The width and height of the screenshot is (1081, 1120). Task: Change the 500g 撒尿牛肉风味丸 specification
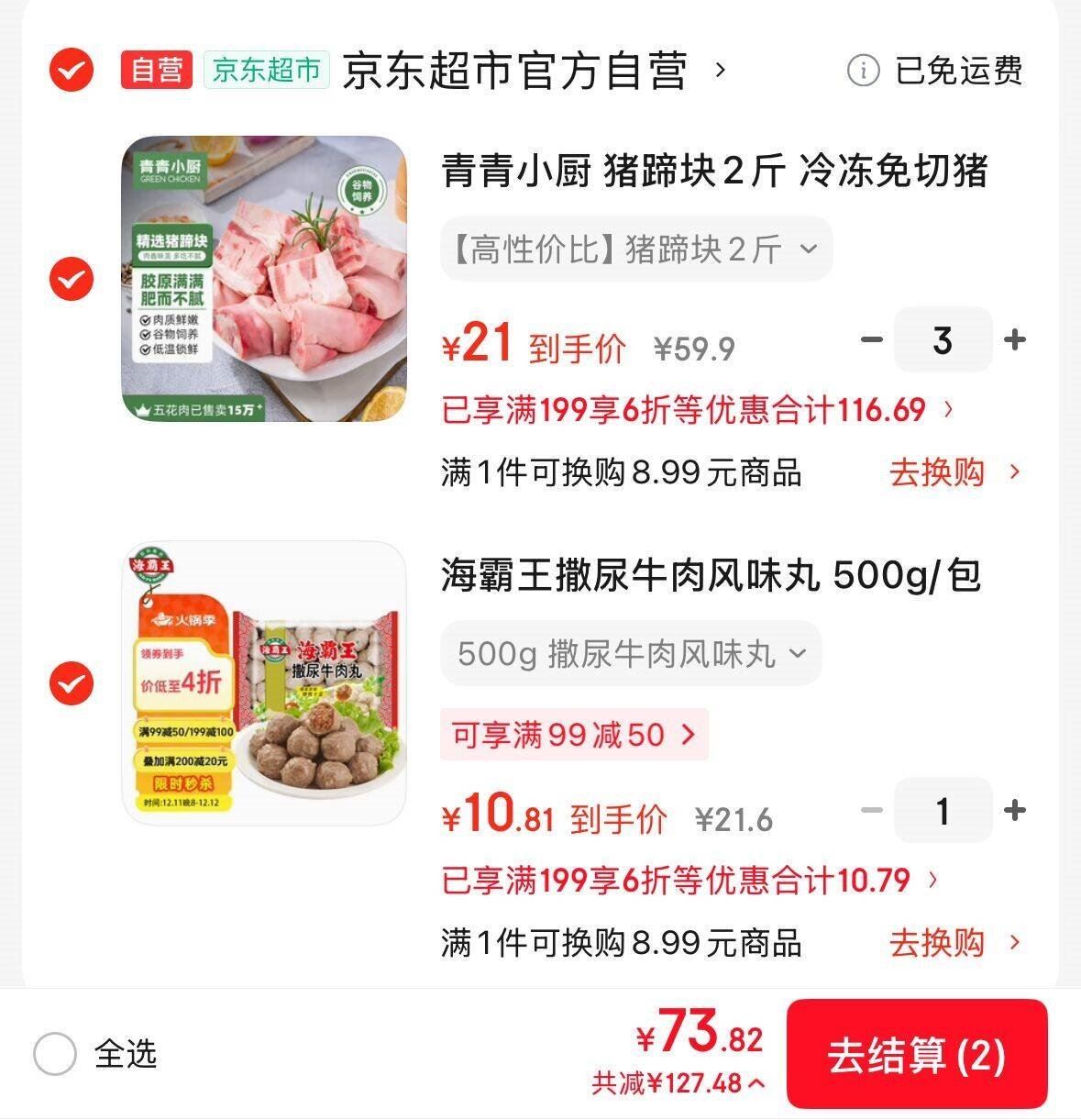[x=631, y=654]
